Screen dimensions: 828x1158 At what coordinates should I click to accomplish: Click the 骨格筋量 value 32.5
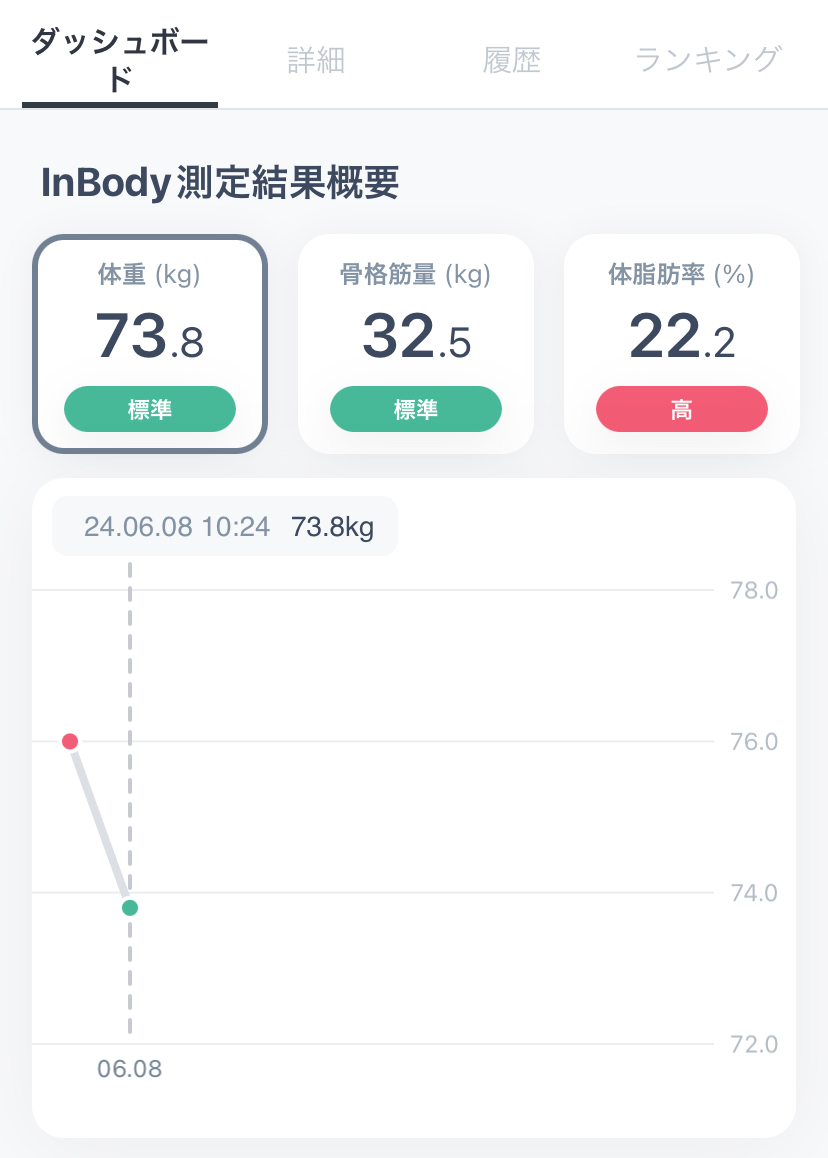[416, 338]
